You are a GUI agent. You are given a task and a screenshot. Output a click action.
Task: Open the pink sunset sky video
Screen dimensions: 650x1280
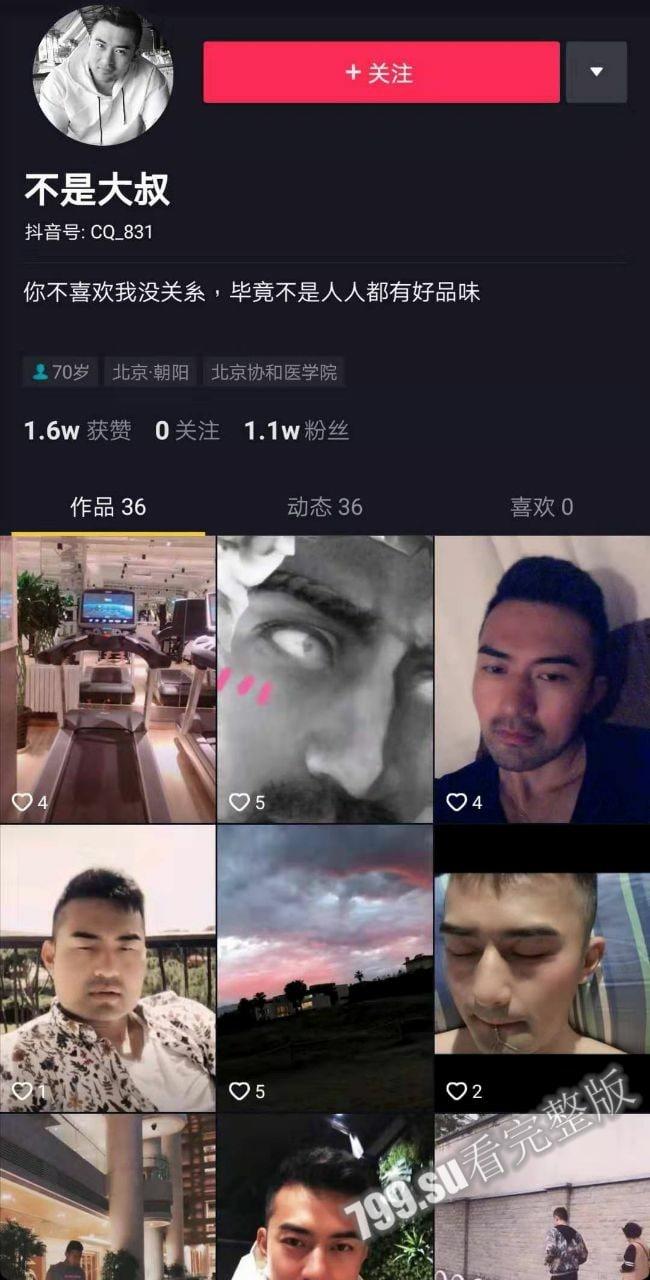click(x=325, y=968)
